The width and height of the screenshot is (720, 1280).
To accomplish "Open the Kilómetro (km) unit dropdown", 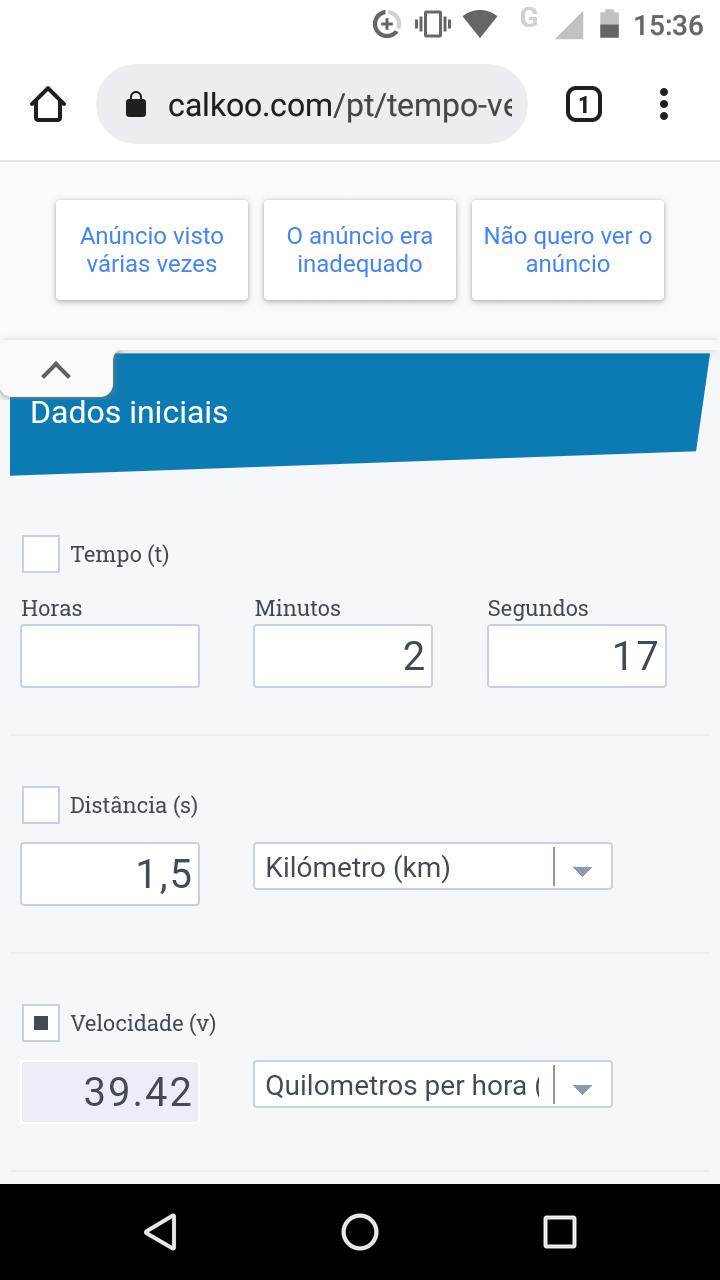I will click(432, 867).
